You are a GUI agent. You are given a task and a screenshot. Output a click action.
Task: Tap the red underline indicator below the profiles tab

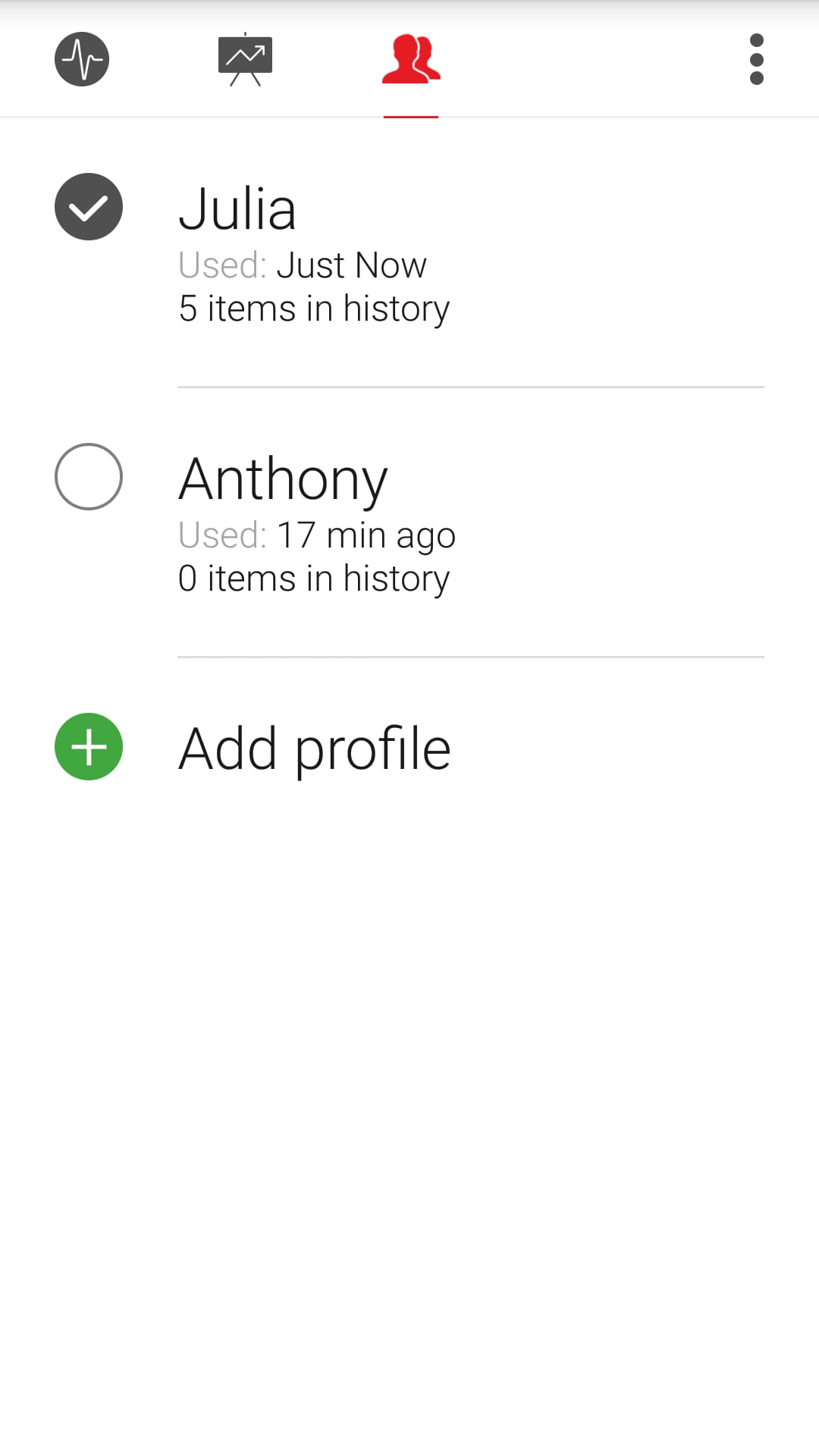tap(410, 116)
